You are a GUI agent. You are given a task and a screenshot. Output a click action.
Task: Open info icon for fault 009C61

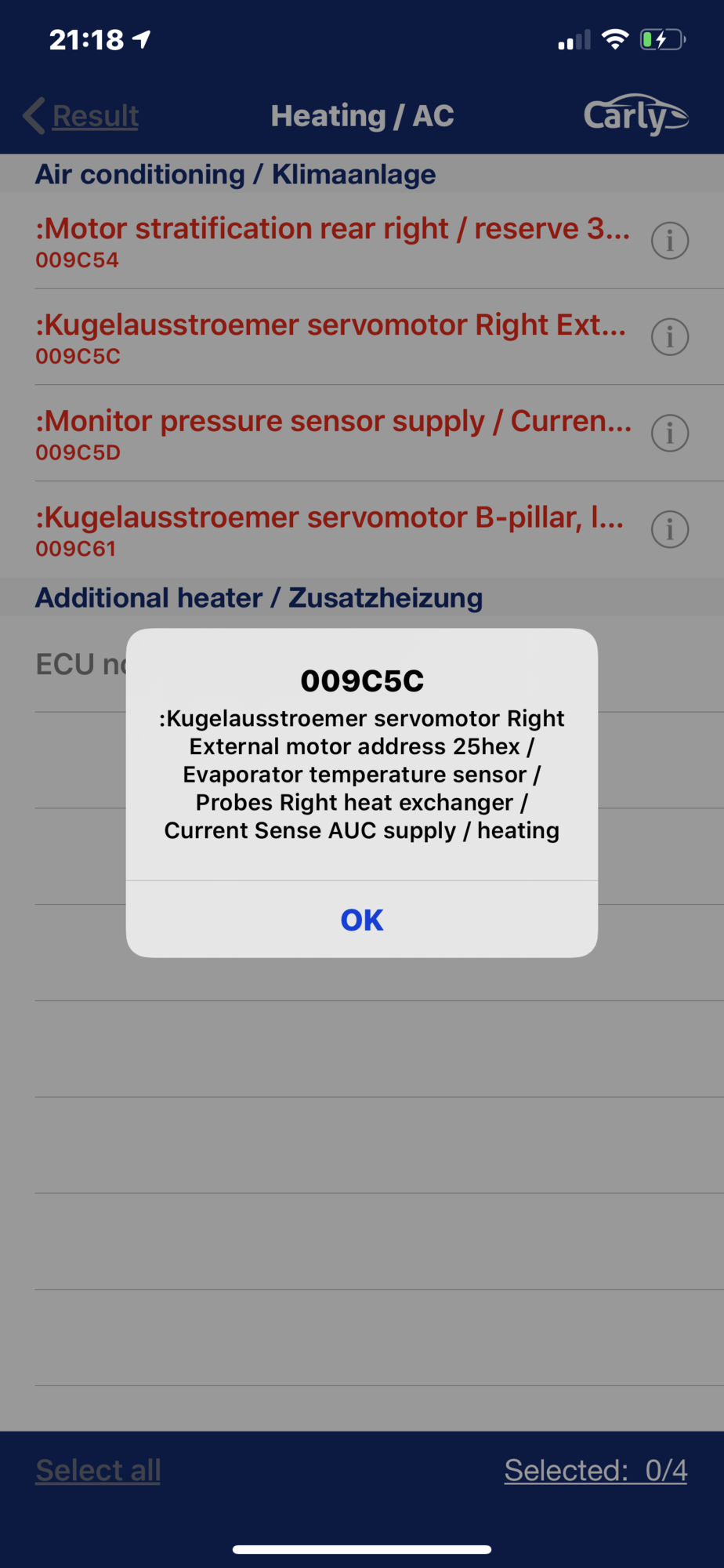(x=670, y=530)
